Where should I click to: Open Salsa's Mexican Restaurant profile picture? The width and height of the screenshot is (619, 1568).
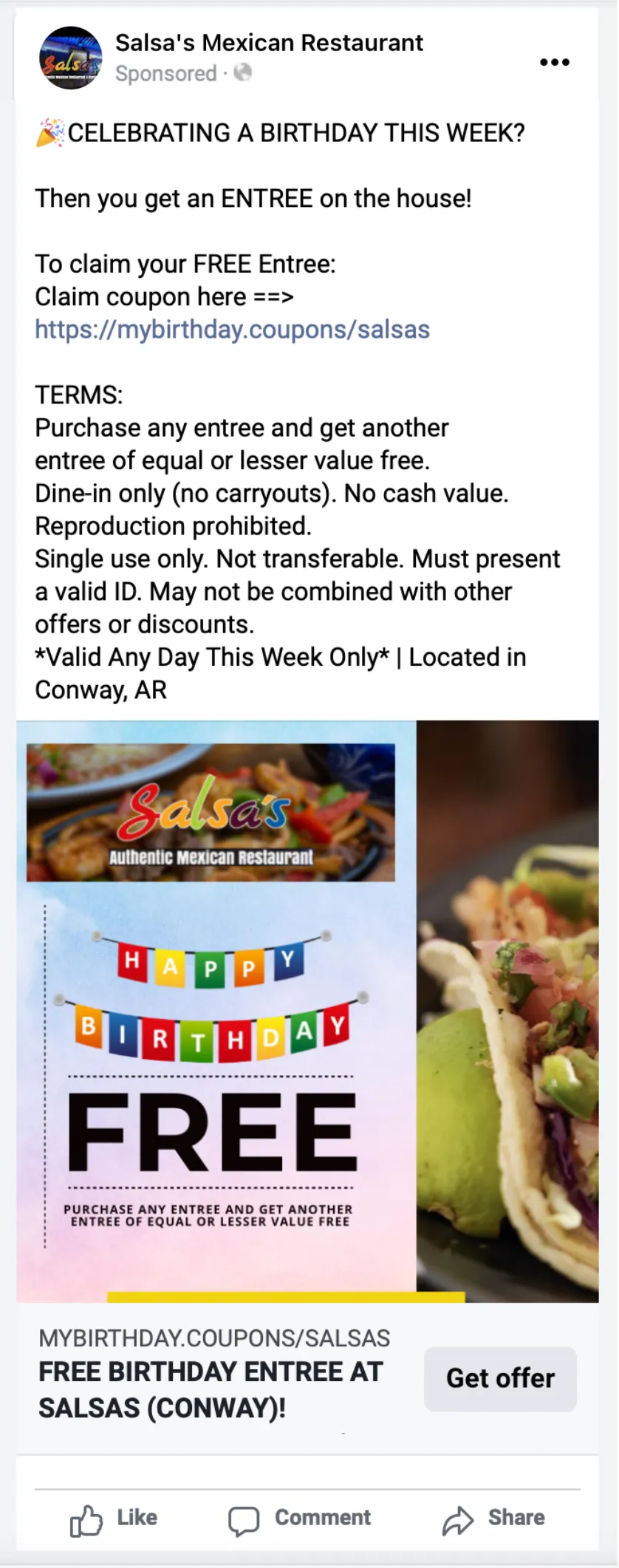70,58
